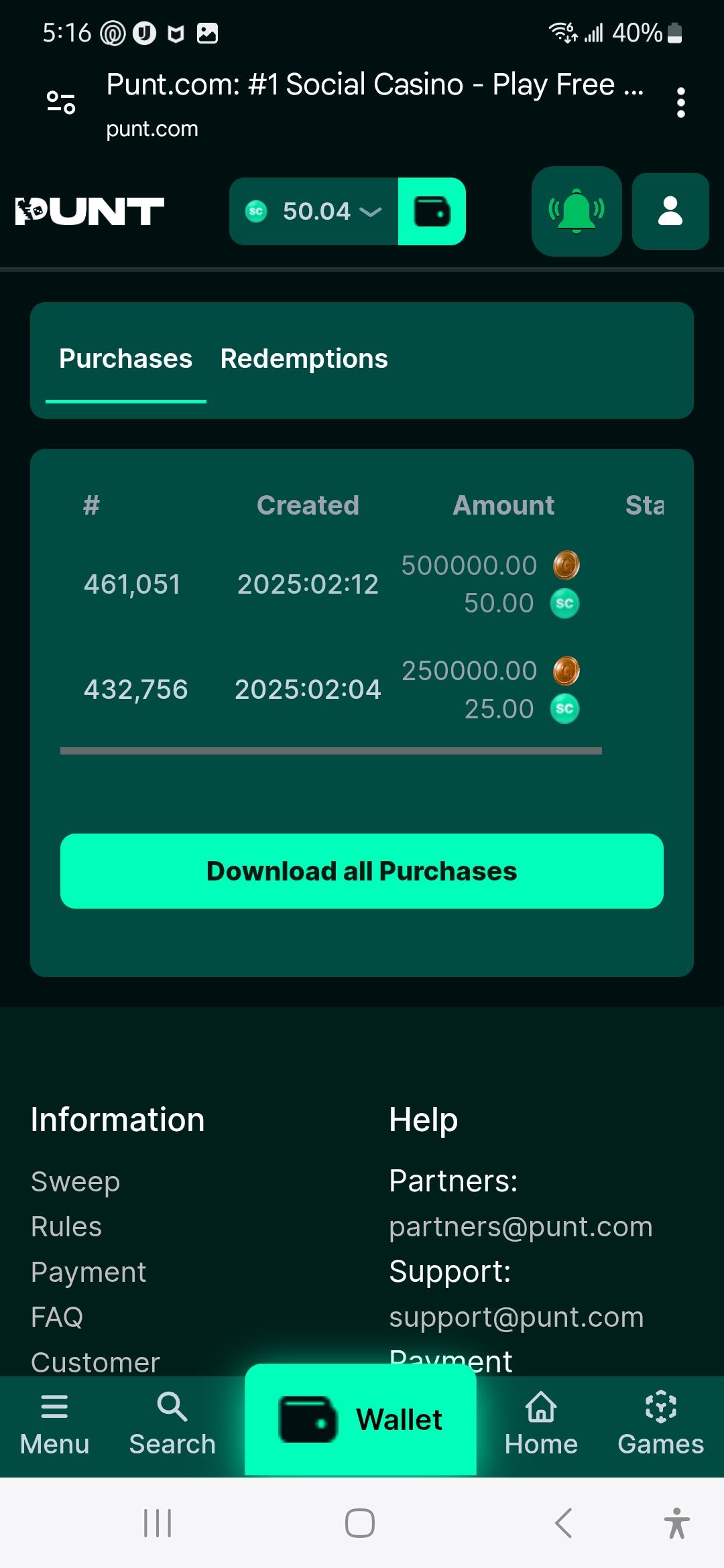Open Wallet in the bottom bar
The height and width of the screenshot is (1568, 724).
click(x=361, y=1420)
